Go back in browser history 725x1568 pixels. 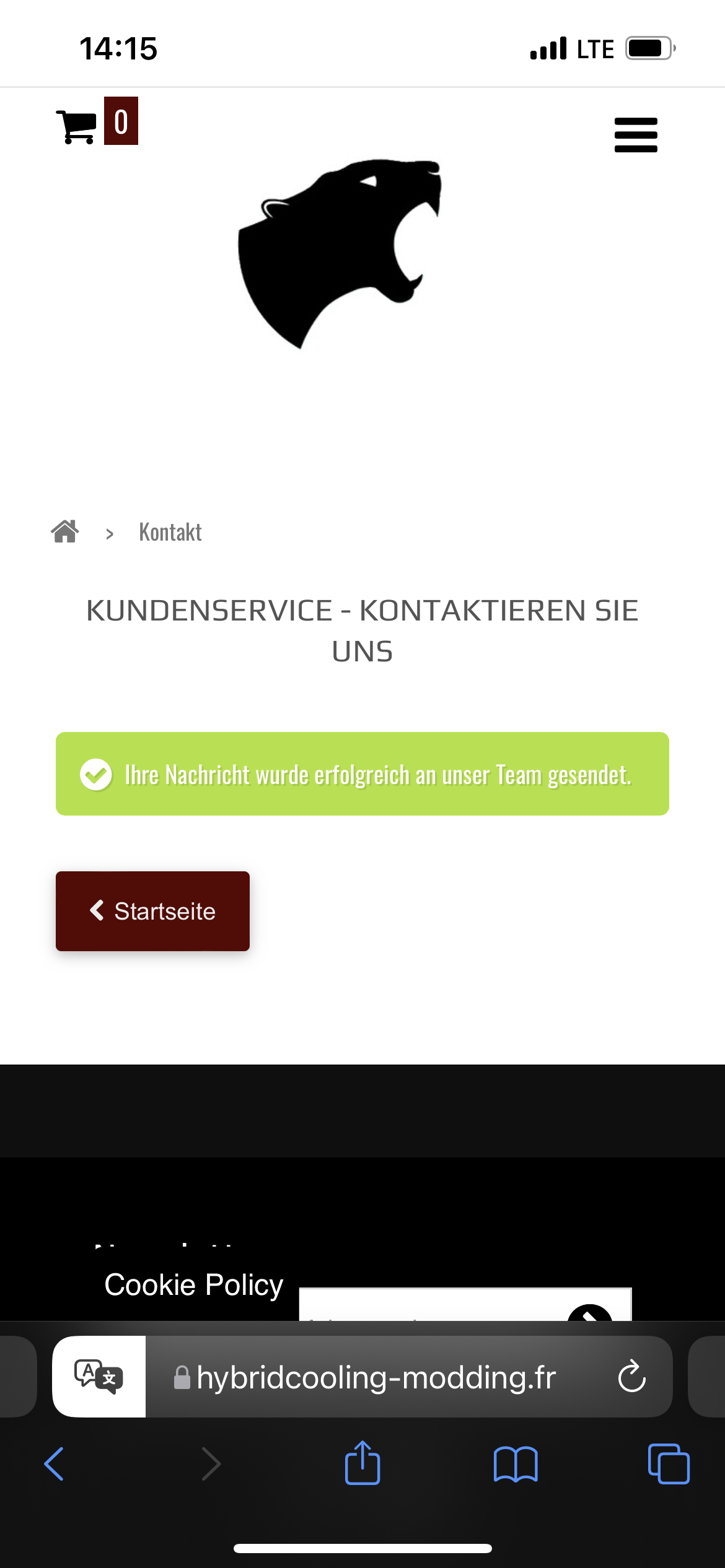pyautogui.click(x=54, y=1464)
